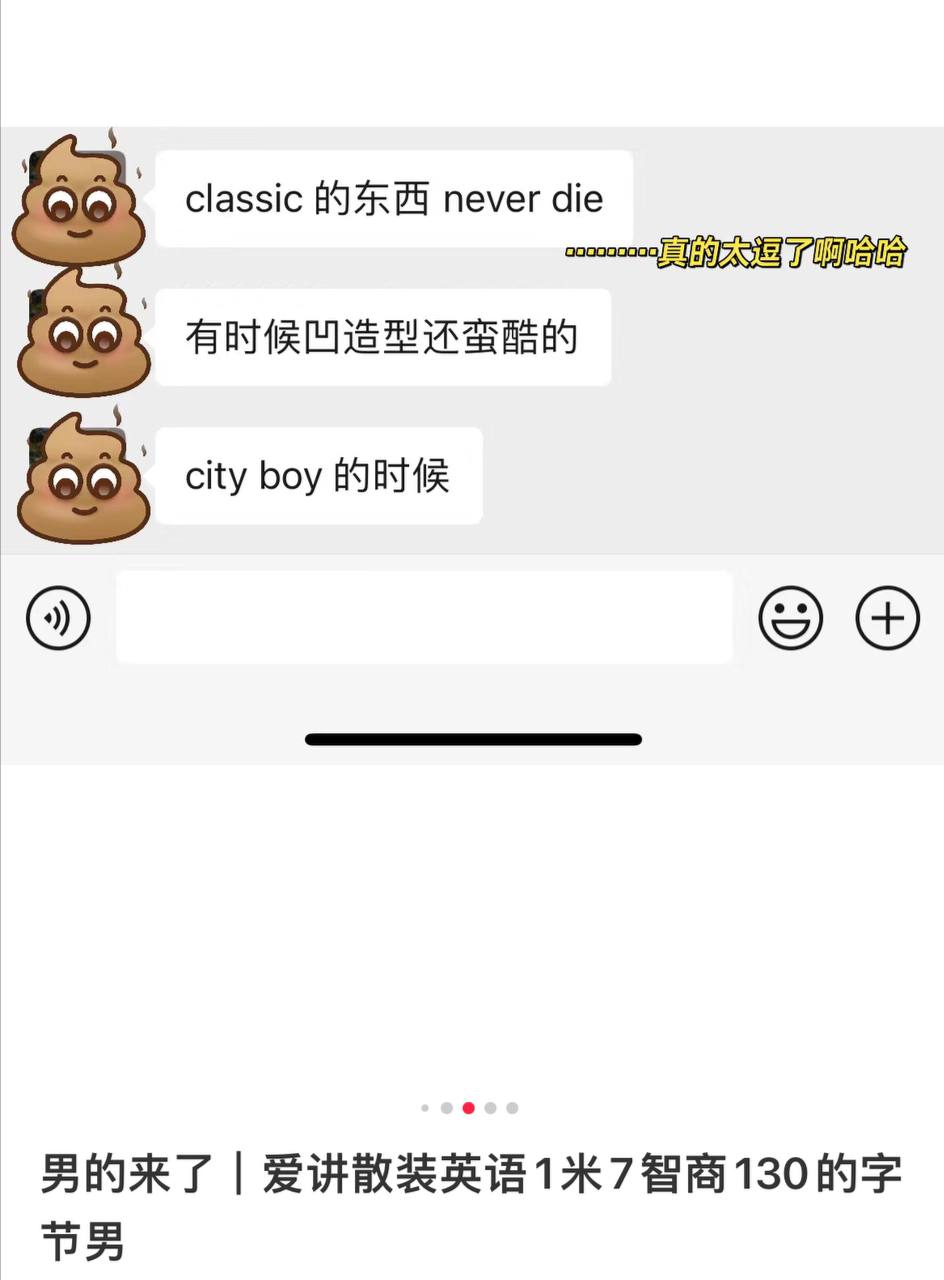Viewport: 944px width, 1280px height.
Task: Open the more options panel via plus sign
Action: [x=886, y=618]
